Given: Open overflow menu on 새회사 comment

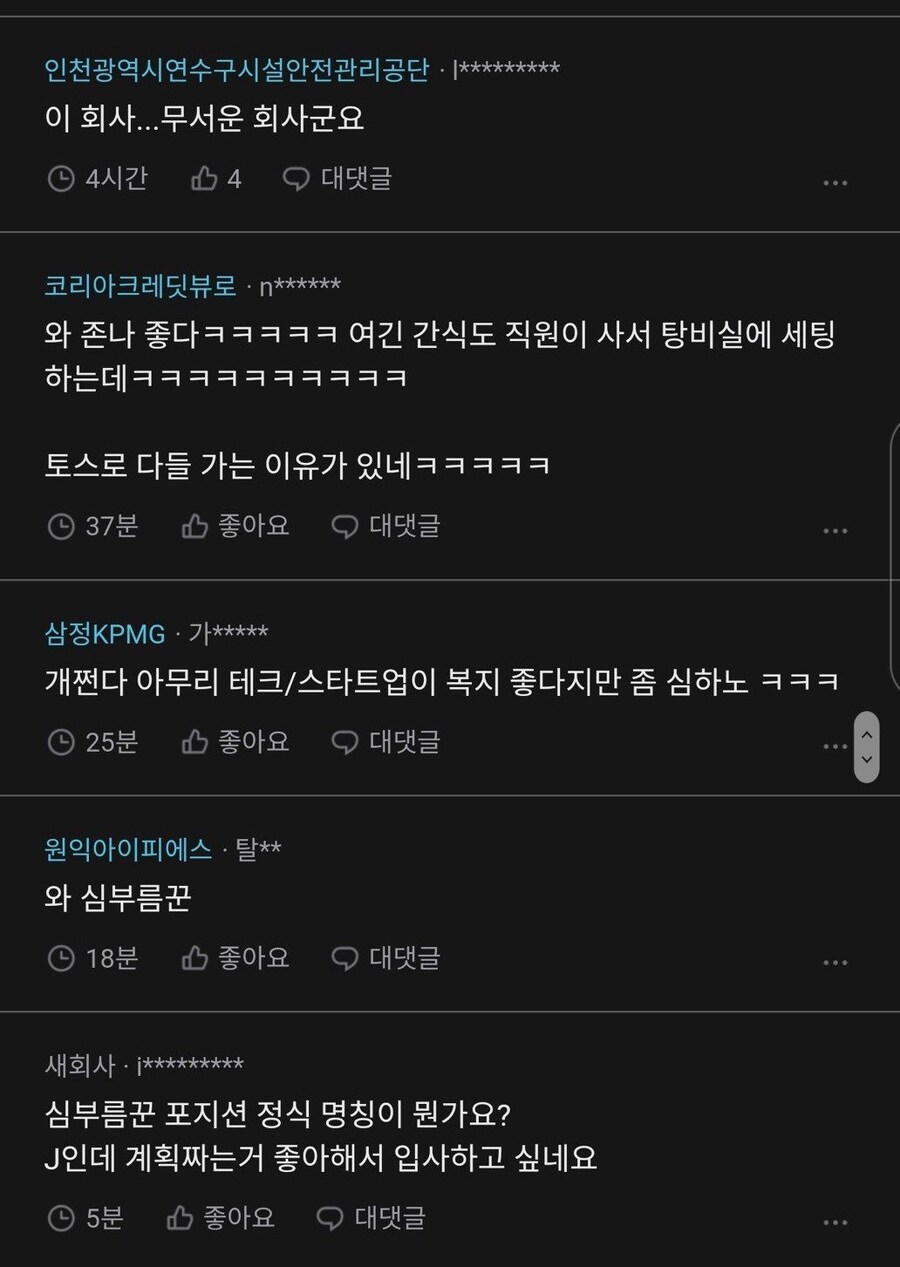Looking at the screenshot, I should [835, 1222].
